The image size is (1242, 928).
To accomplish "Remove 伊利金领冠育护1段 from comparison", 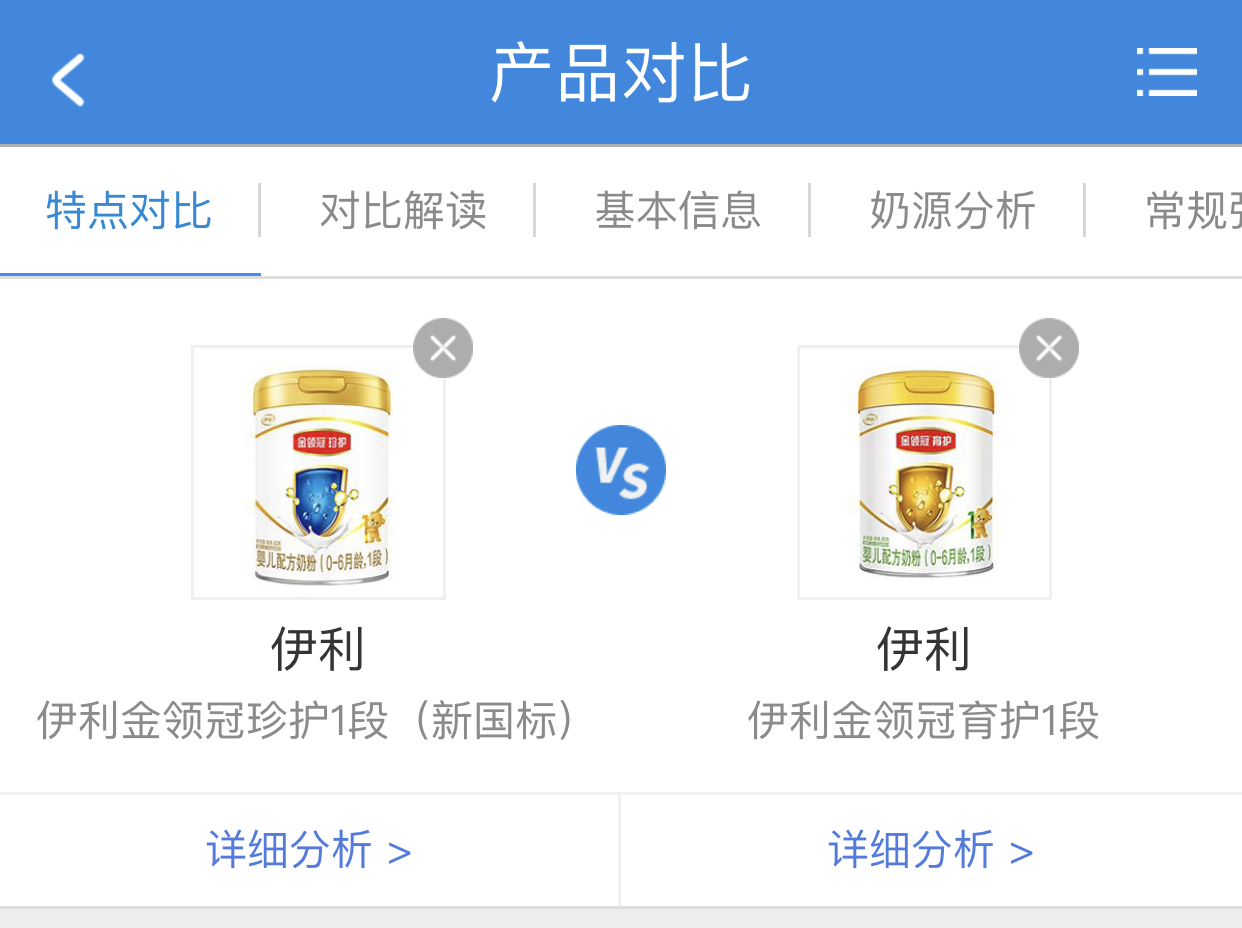I will tap(1049, 348).
